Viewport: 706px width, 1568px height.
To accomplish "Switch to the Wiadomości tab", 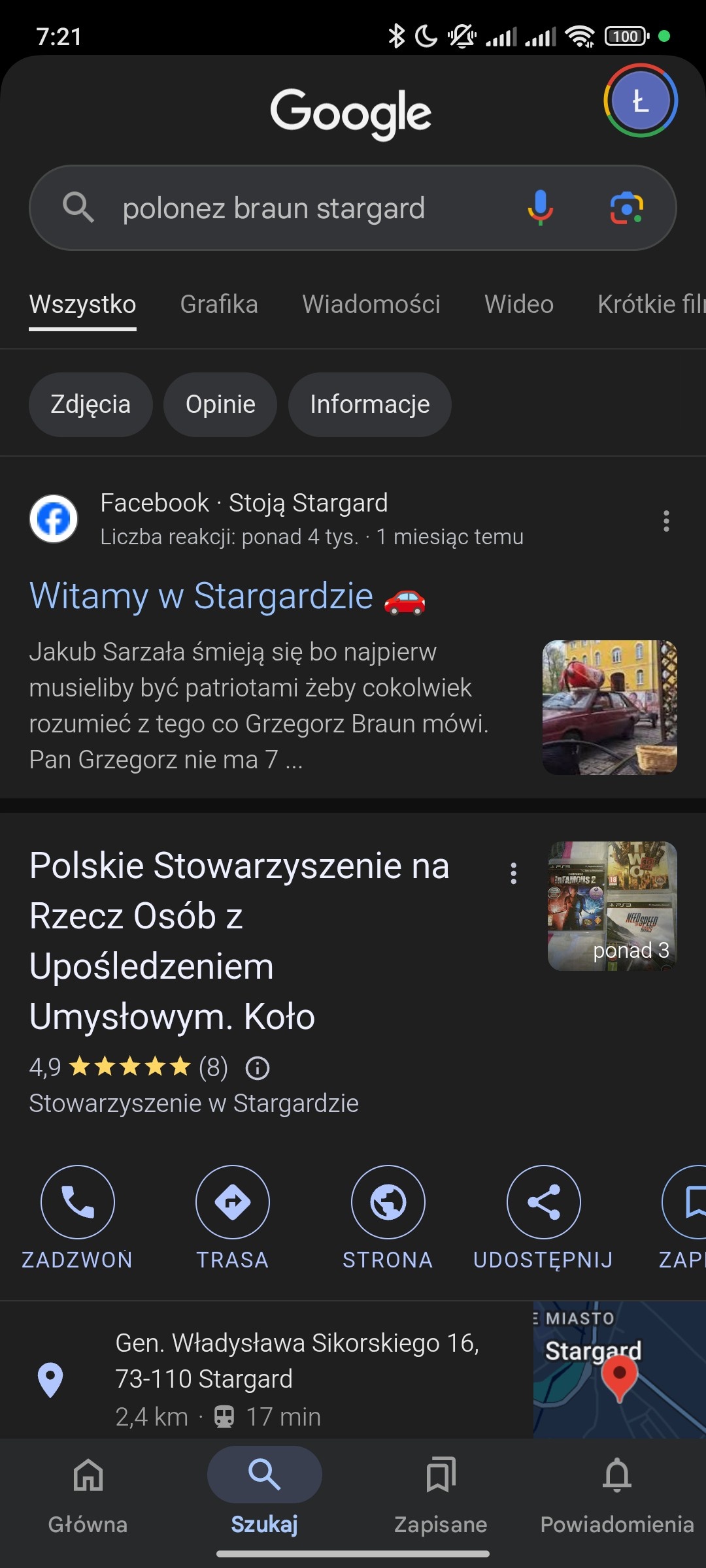I will coord(371,304).
